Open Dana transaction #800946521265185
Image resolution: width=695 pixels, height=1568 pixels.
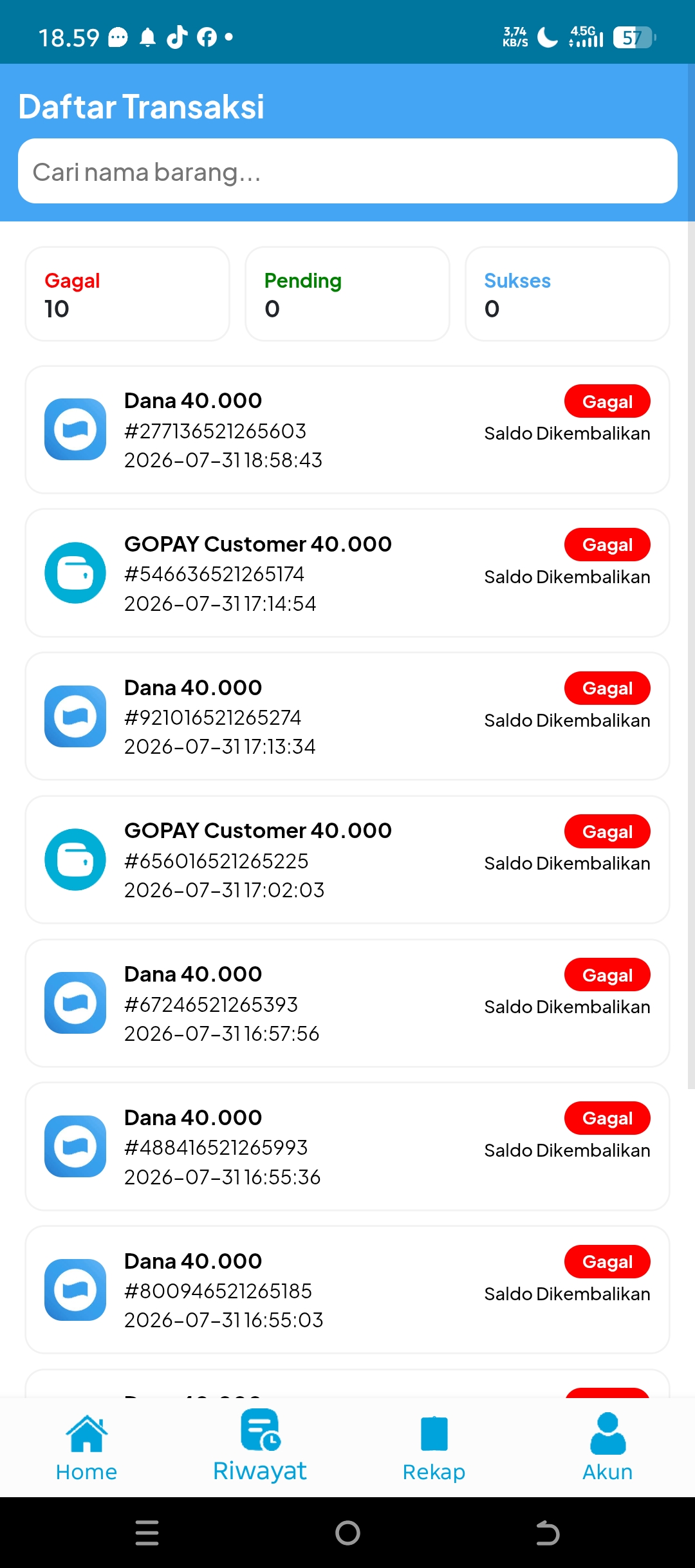347,1290
